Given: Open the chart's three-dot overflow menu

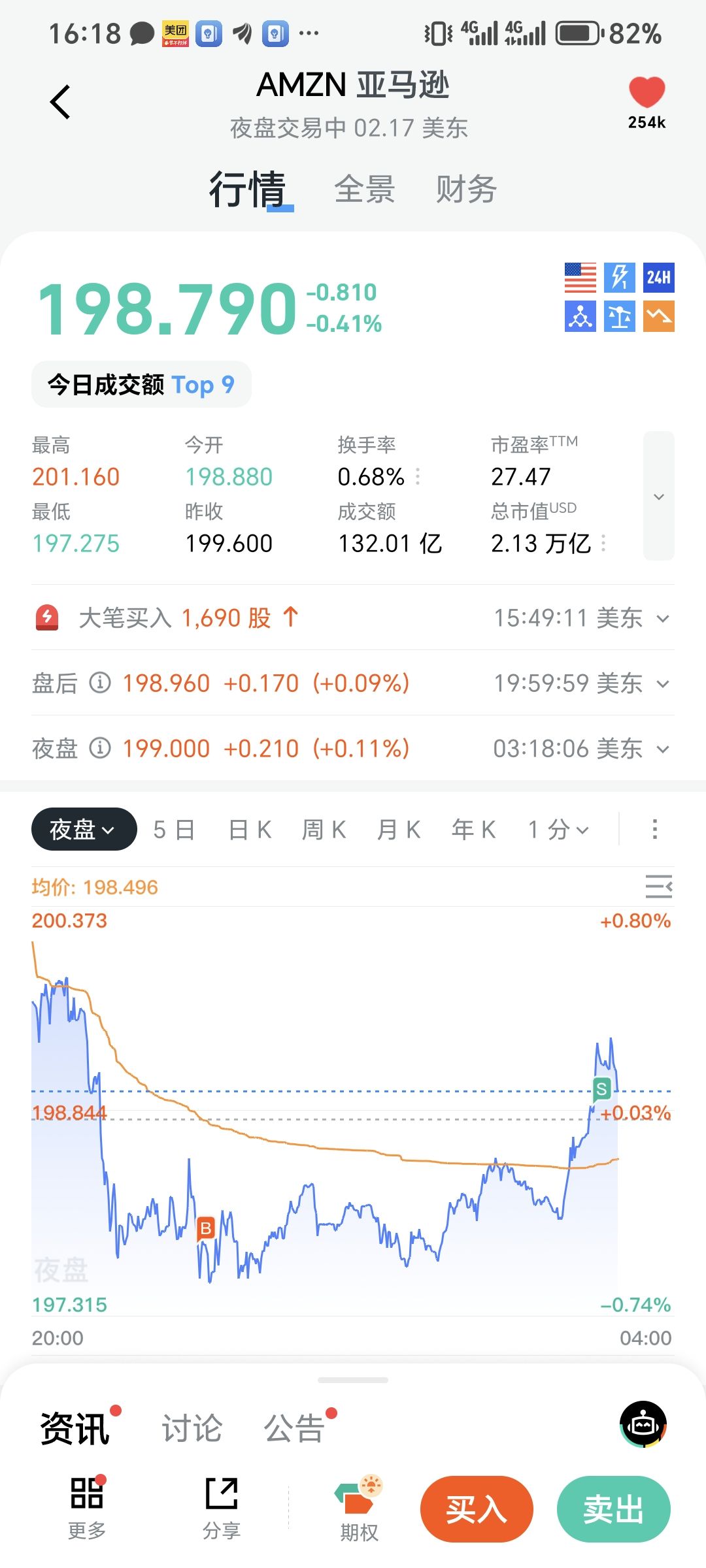Looking at the screenshot, I should 654,830.
